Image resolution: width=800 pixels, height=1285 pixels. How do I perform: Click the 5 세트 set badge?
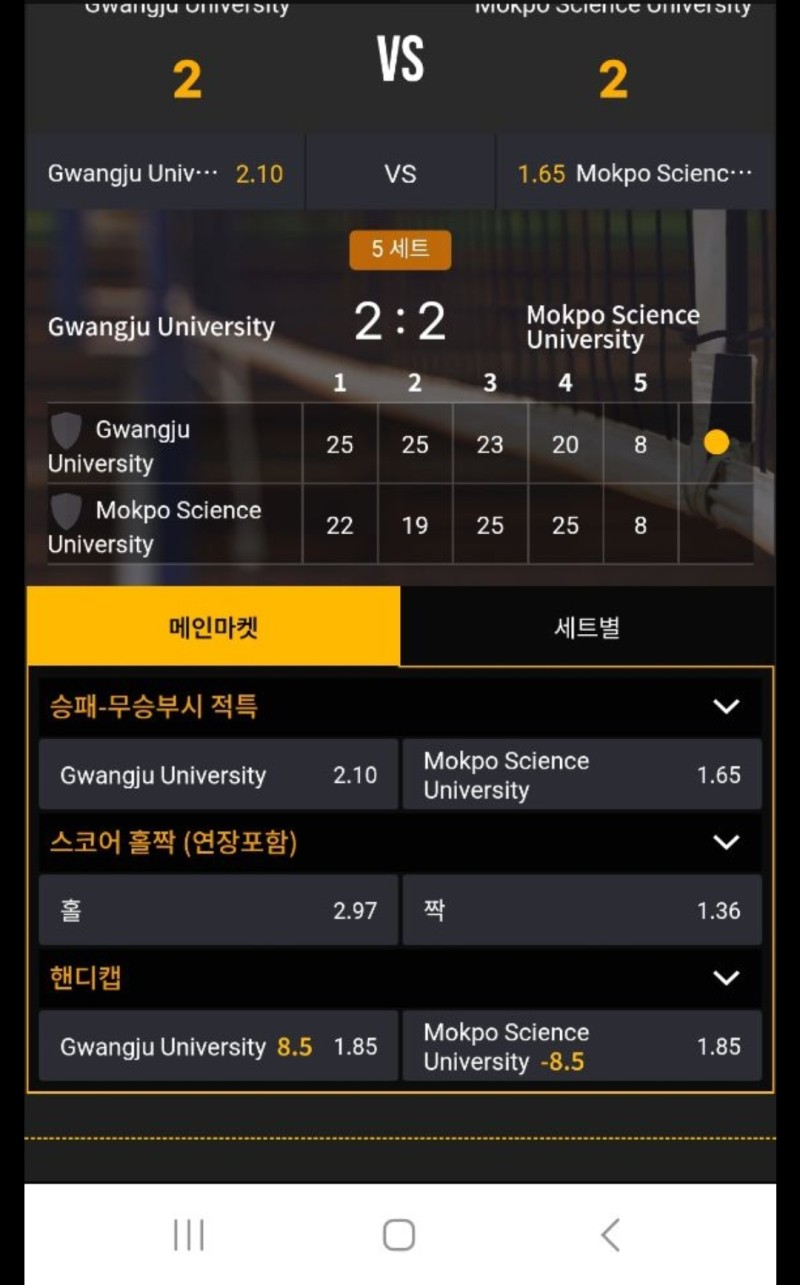point(400,250)
